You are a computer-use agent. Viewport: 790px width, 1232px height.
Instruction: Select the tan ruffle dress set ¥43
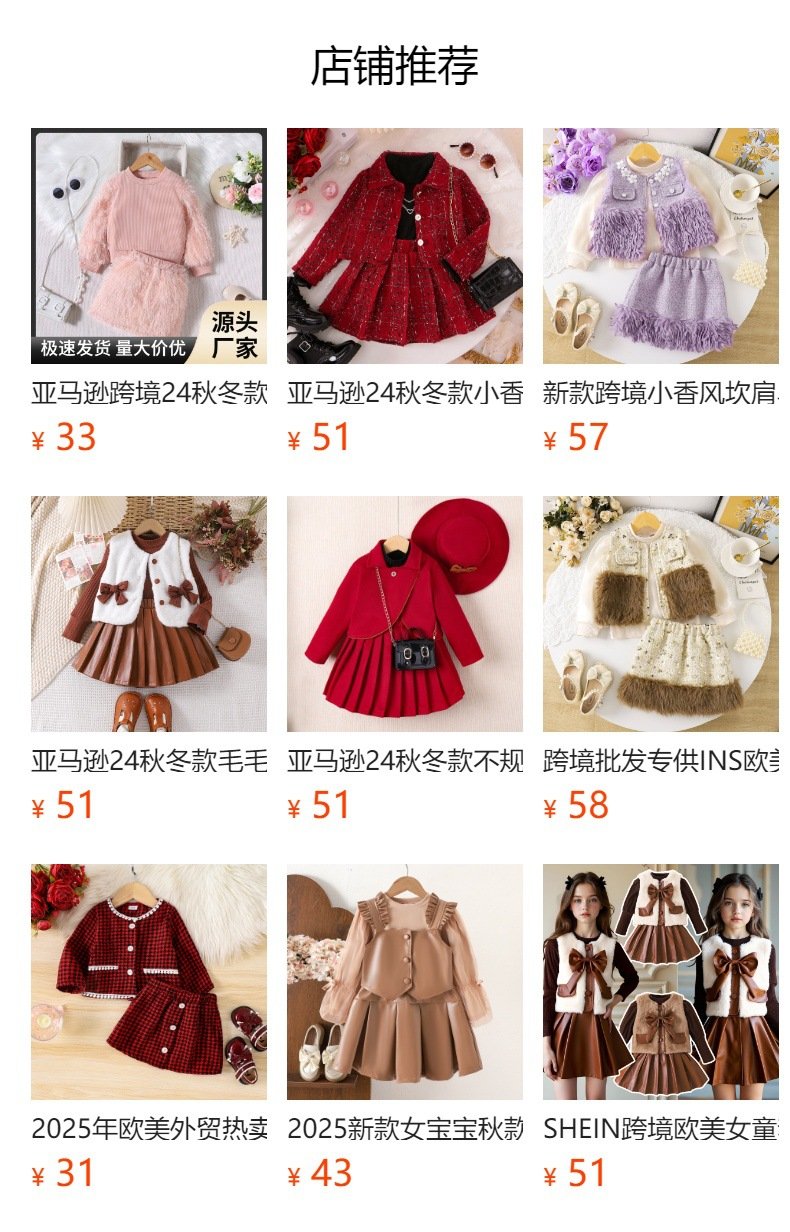404,982
